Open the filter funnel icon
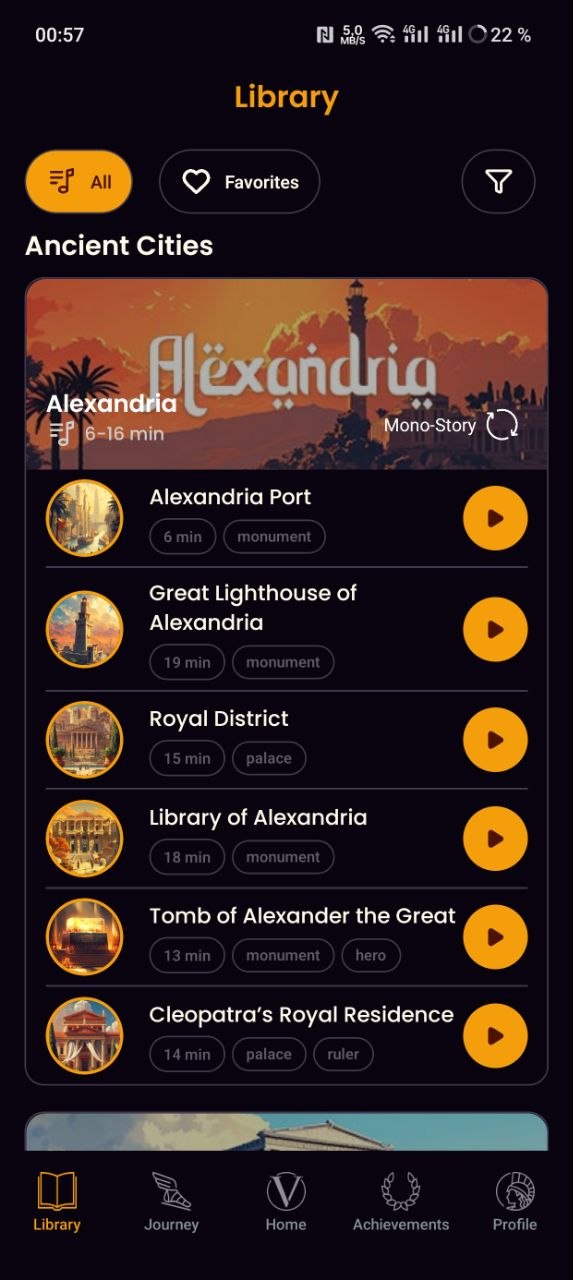 pos(498,182)
